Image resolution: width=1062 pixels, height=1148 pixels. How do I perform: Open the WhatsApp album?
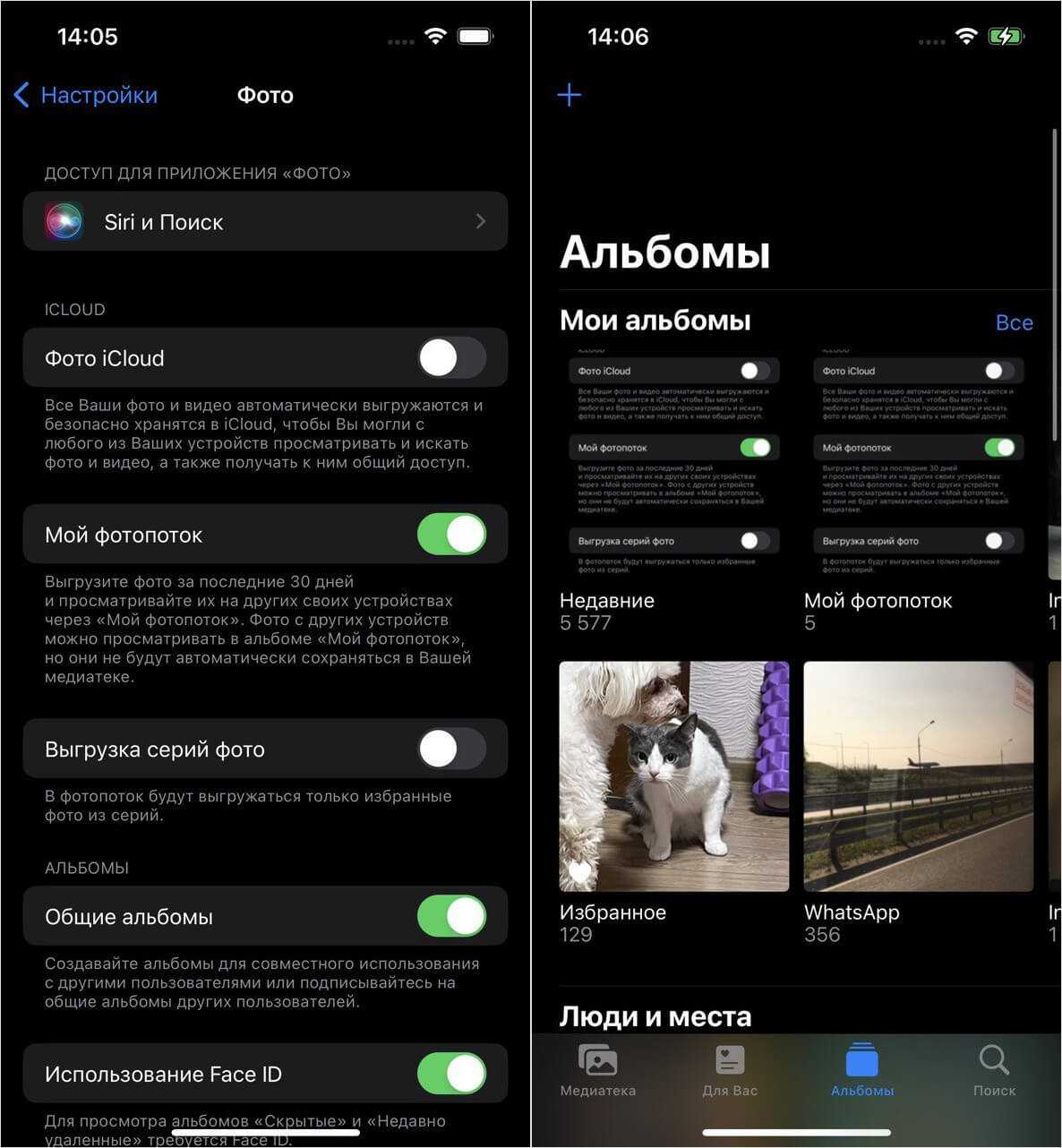click(x=918, y=776)
